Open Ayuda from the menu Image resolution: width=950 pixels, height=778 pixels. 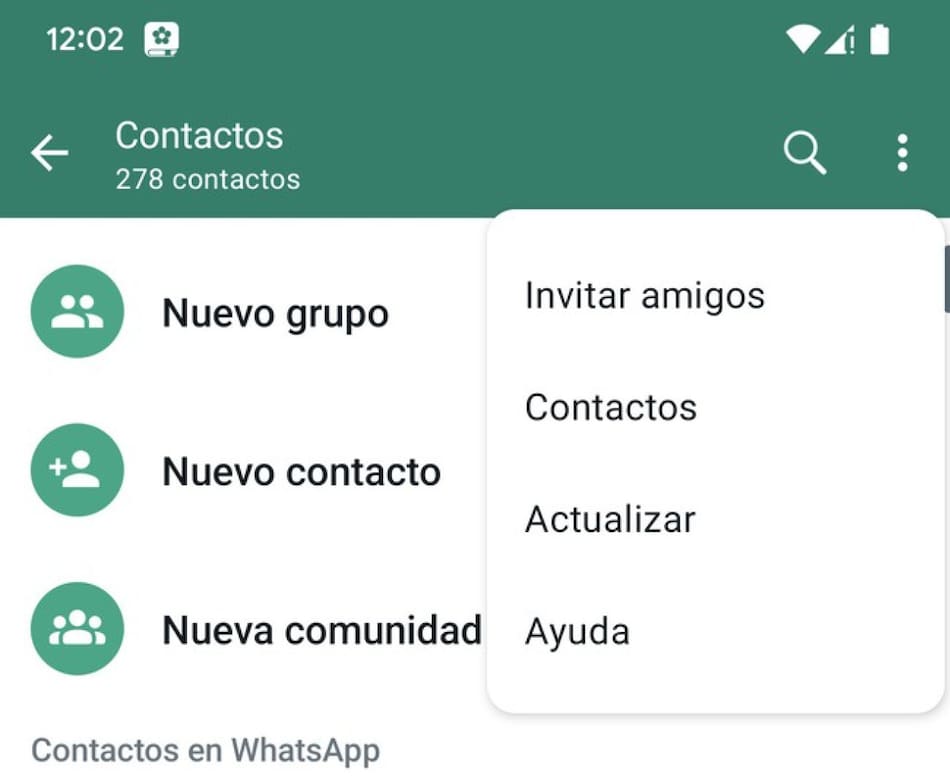[577, 632]
